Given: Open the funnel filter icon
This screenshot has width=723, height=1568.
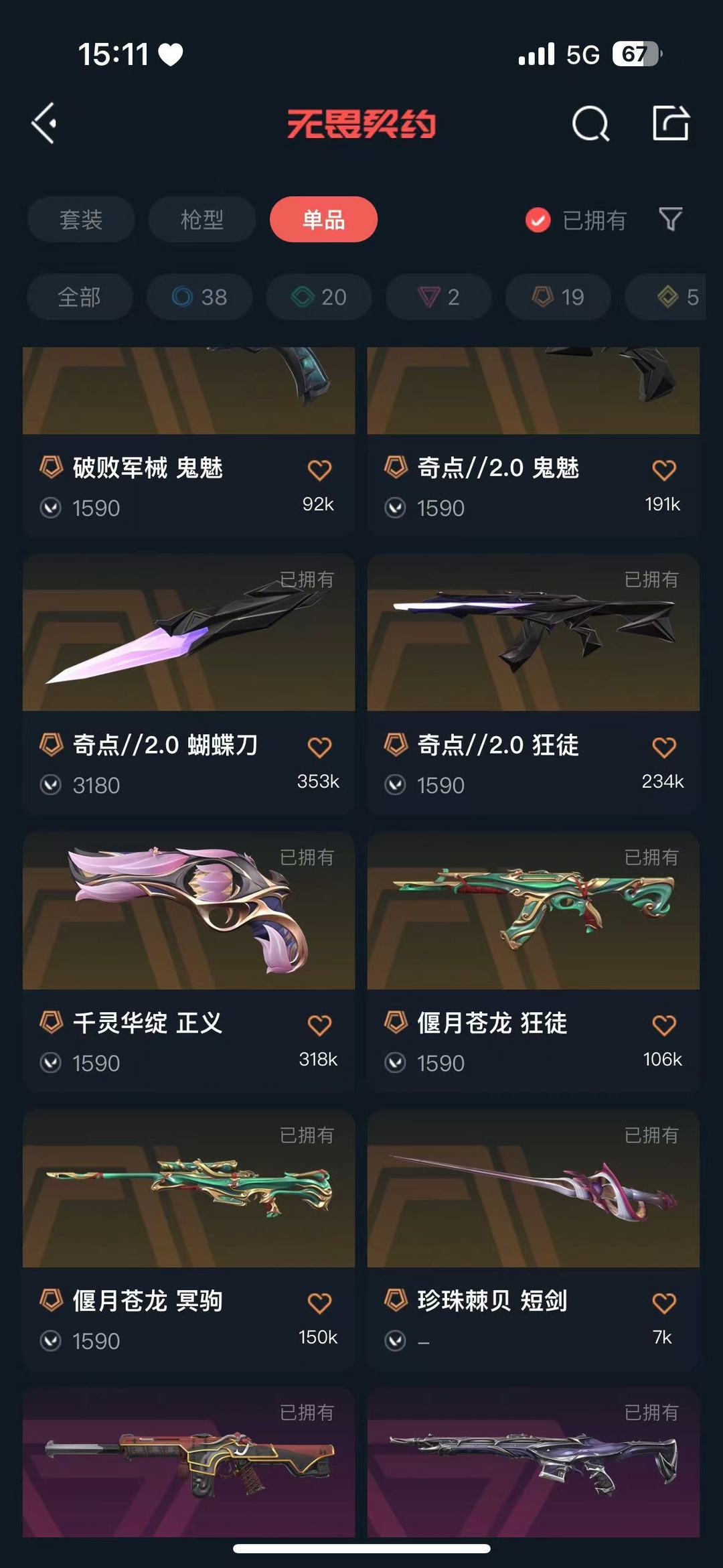Looking at the screenshot, I should click(x=671, y=219).
